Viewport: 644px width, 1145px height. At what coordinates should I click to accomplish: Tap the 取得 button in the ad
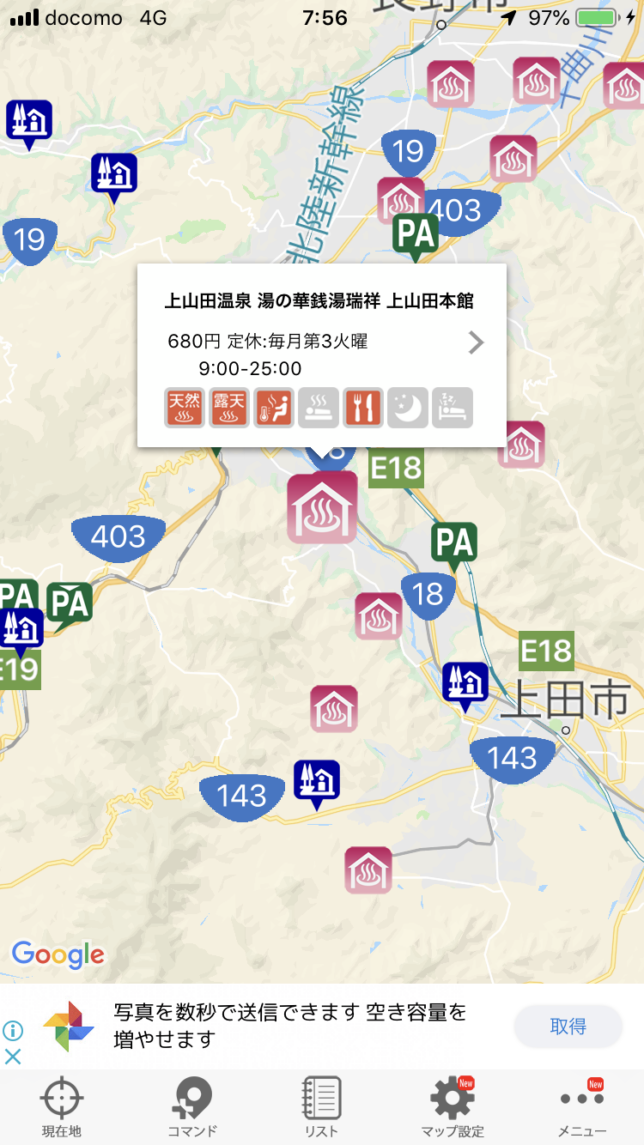567,1026
